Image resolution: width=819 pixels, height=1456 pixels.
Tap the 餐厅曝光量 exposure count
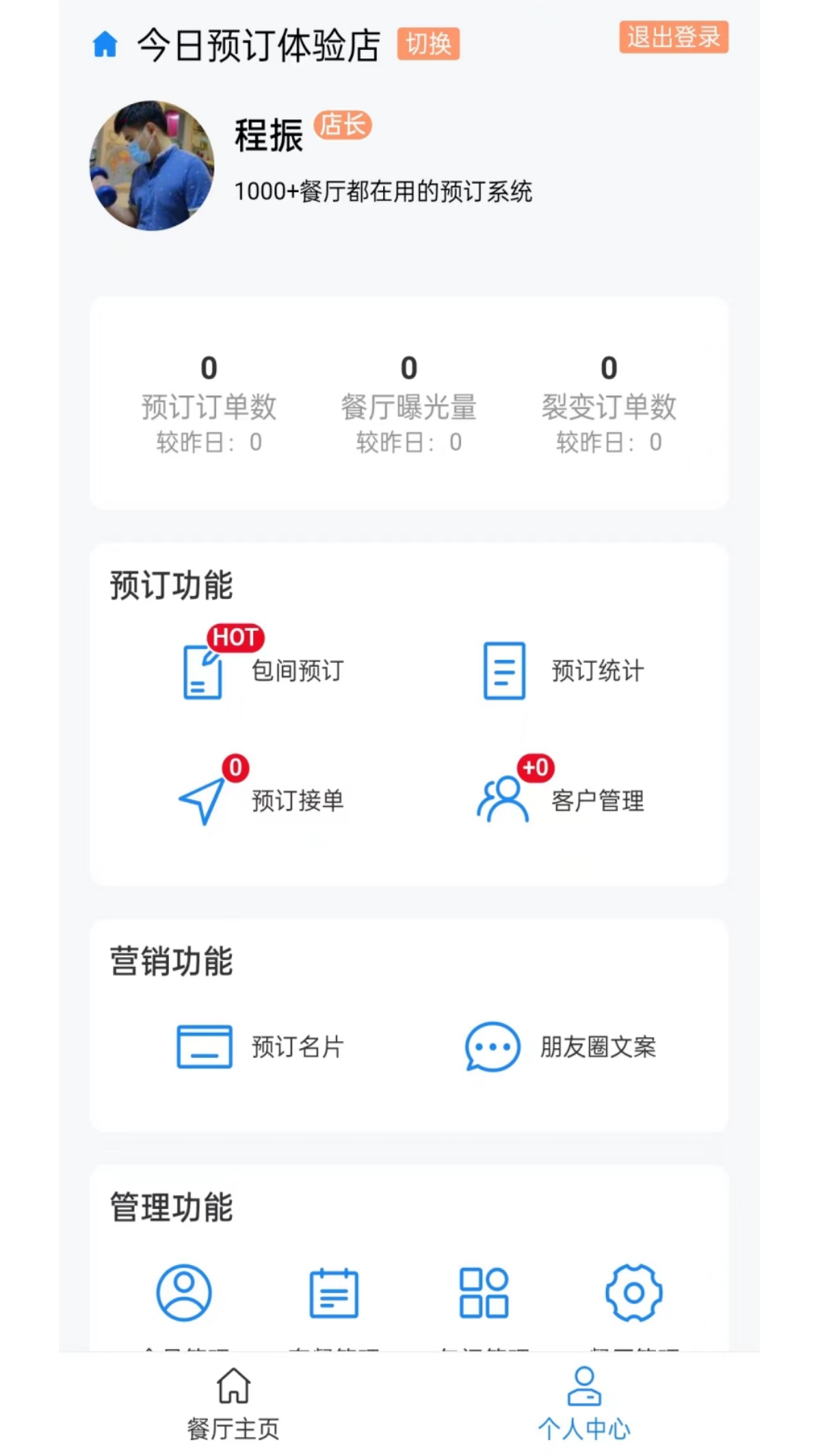pyautogui.click(x=409, y=394)
